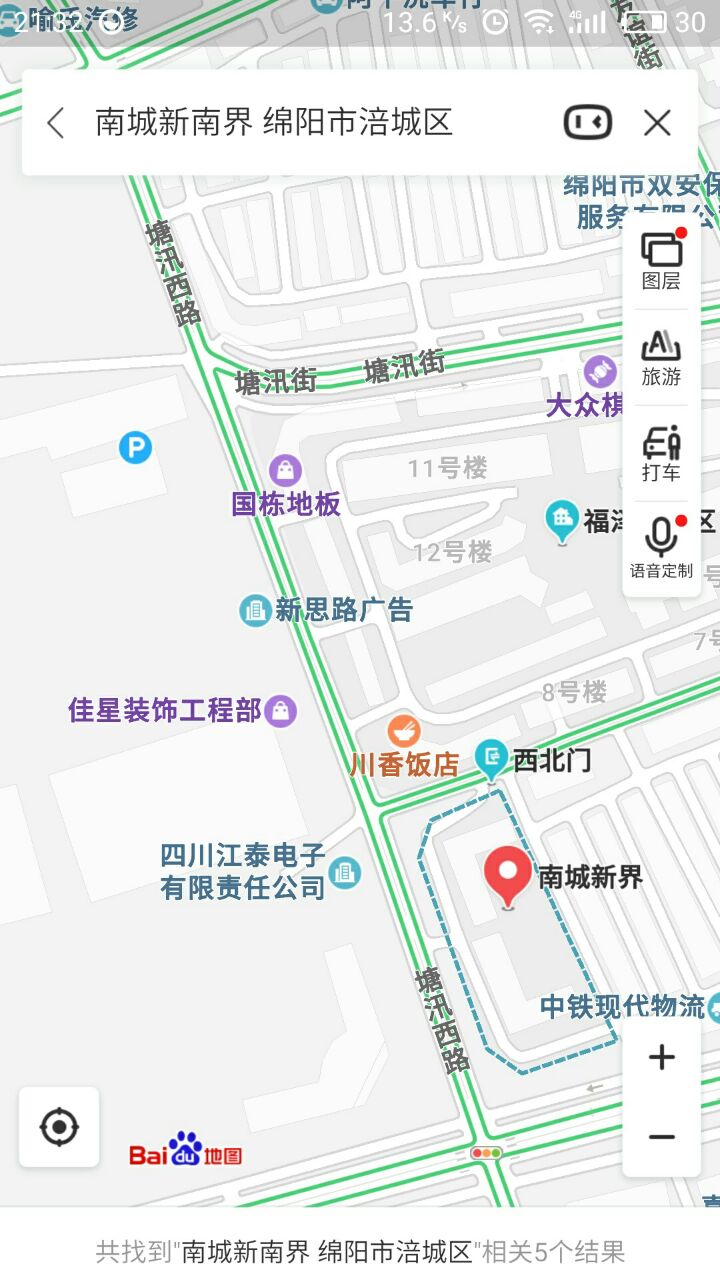The image size is (720, 1280).
Task: Tap the 佳星装饰工程部 marker
Action: 282,711
